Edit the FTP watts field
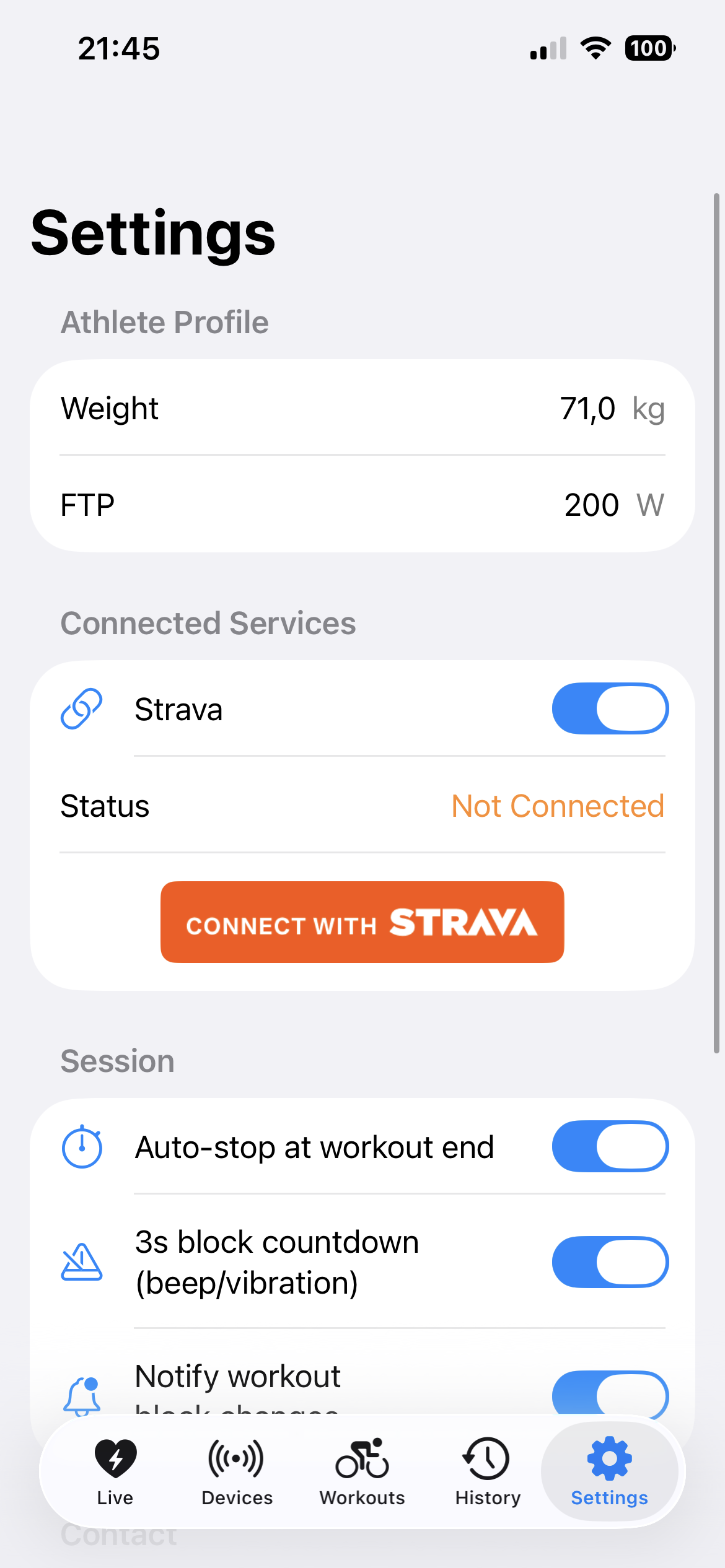 (591, 505)
